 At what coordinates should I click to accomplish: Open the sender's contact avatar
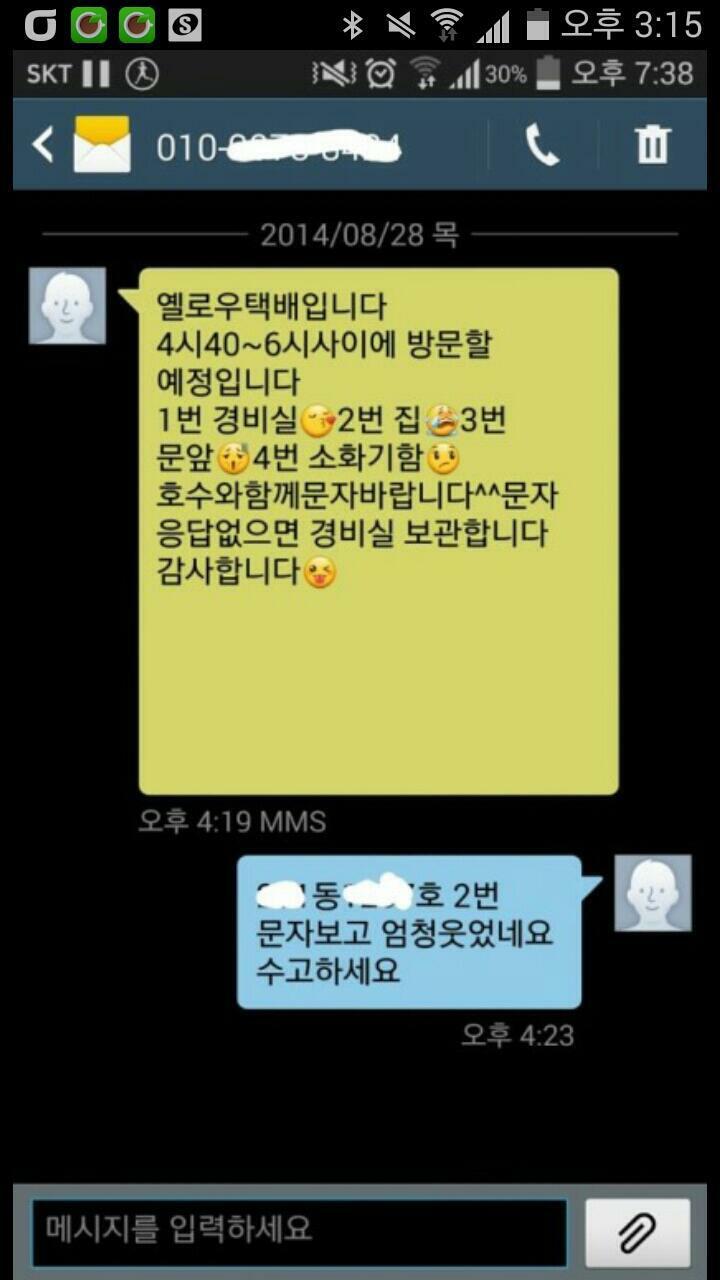pos(67,306)
